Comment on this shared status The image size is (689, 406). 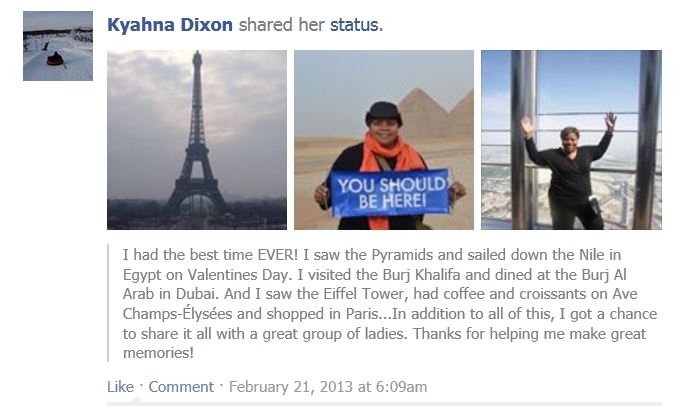click(181, 386)
